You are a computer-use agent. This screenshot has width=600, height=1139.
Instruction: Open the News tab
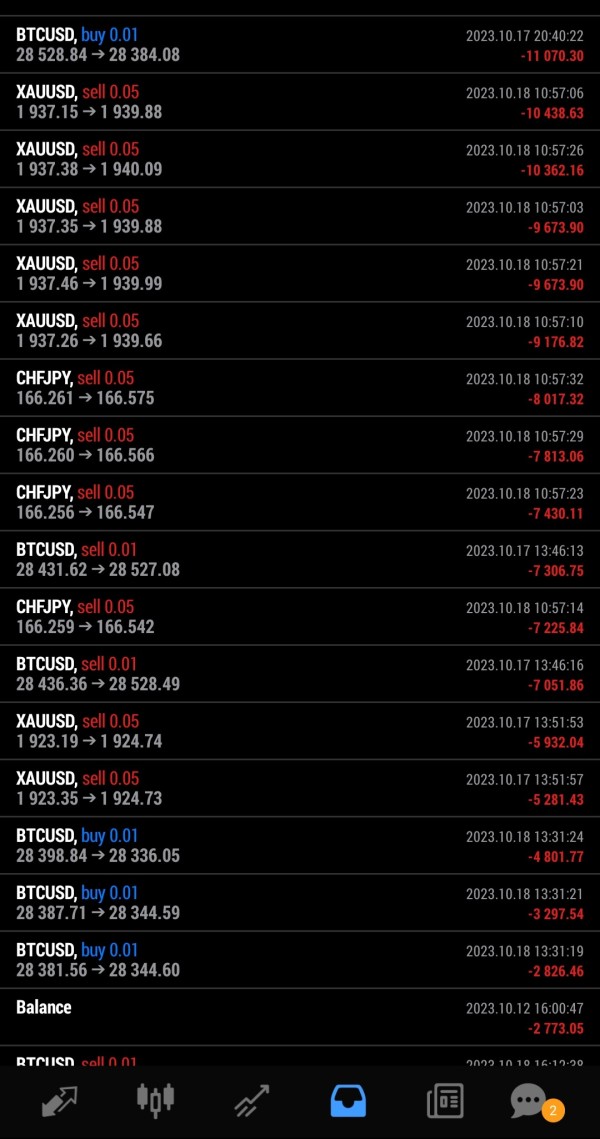pyautogui.click(x=445, y=1101)
